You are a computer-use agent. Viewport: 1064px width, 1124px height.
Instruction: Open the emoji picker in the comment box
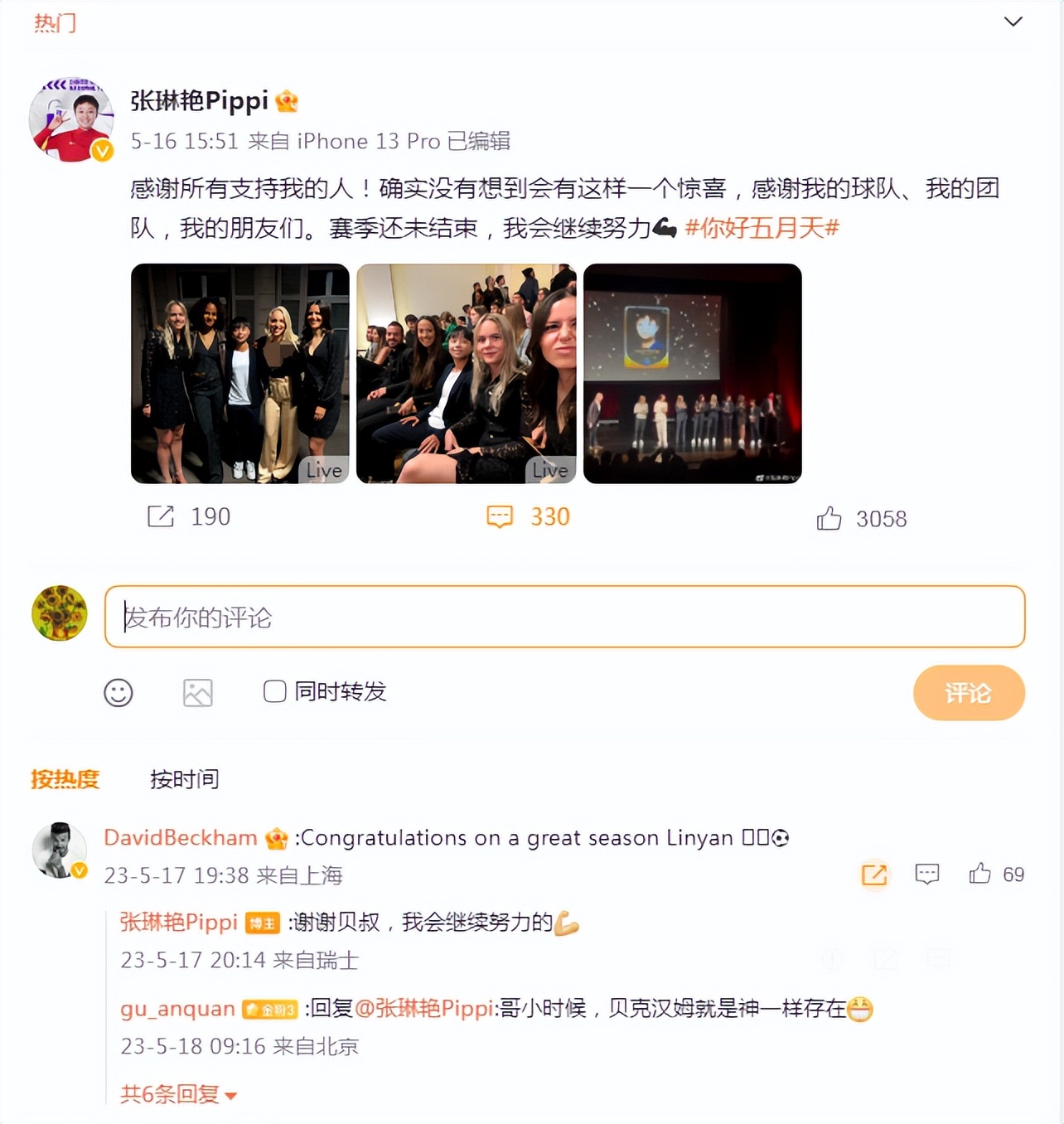coord(118,693)
